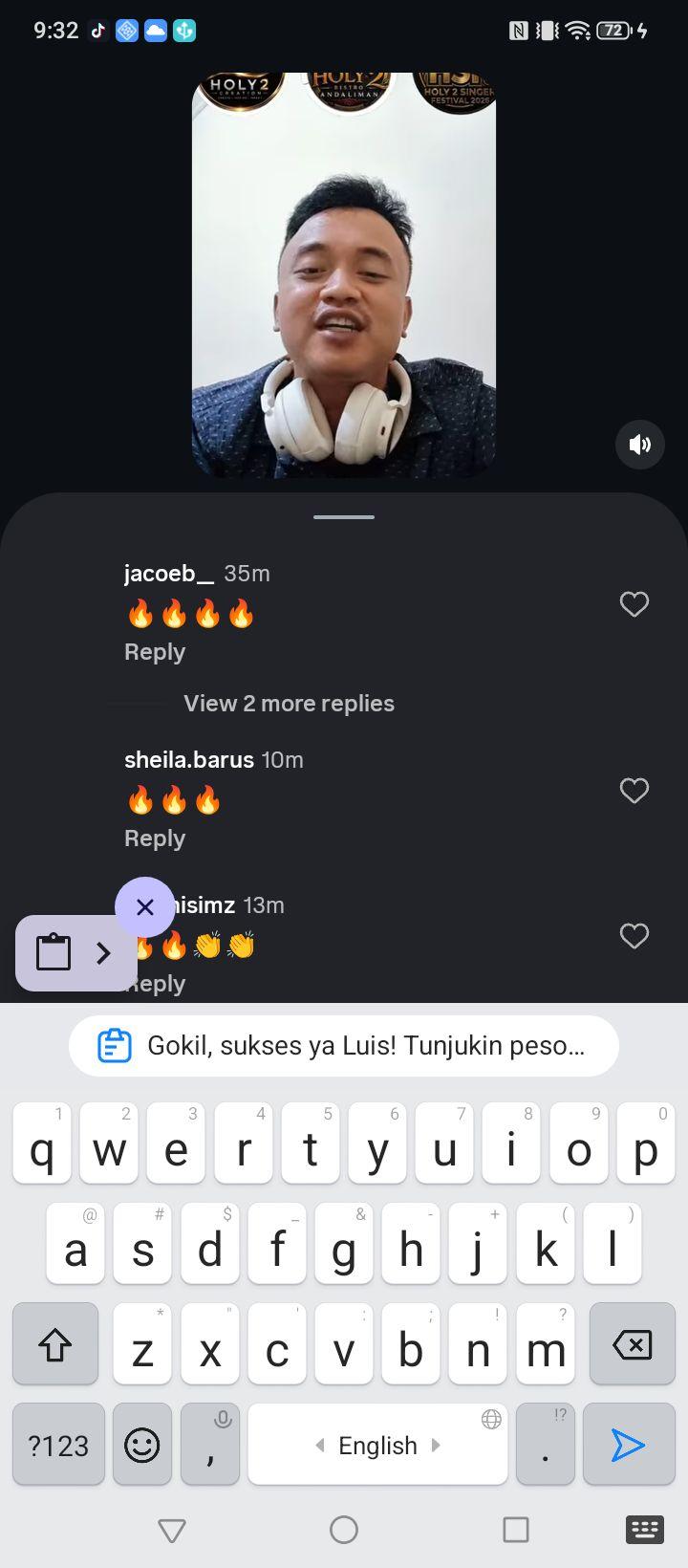This screenshot has height=1568, width=688.
Task: Mute the video sound
Action: click(x=639, y=444)
